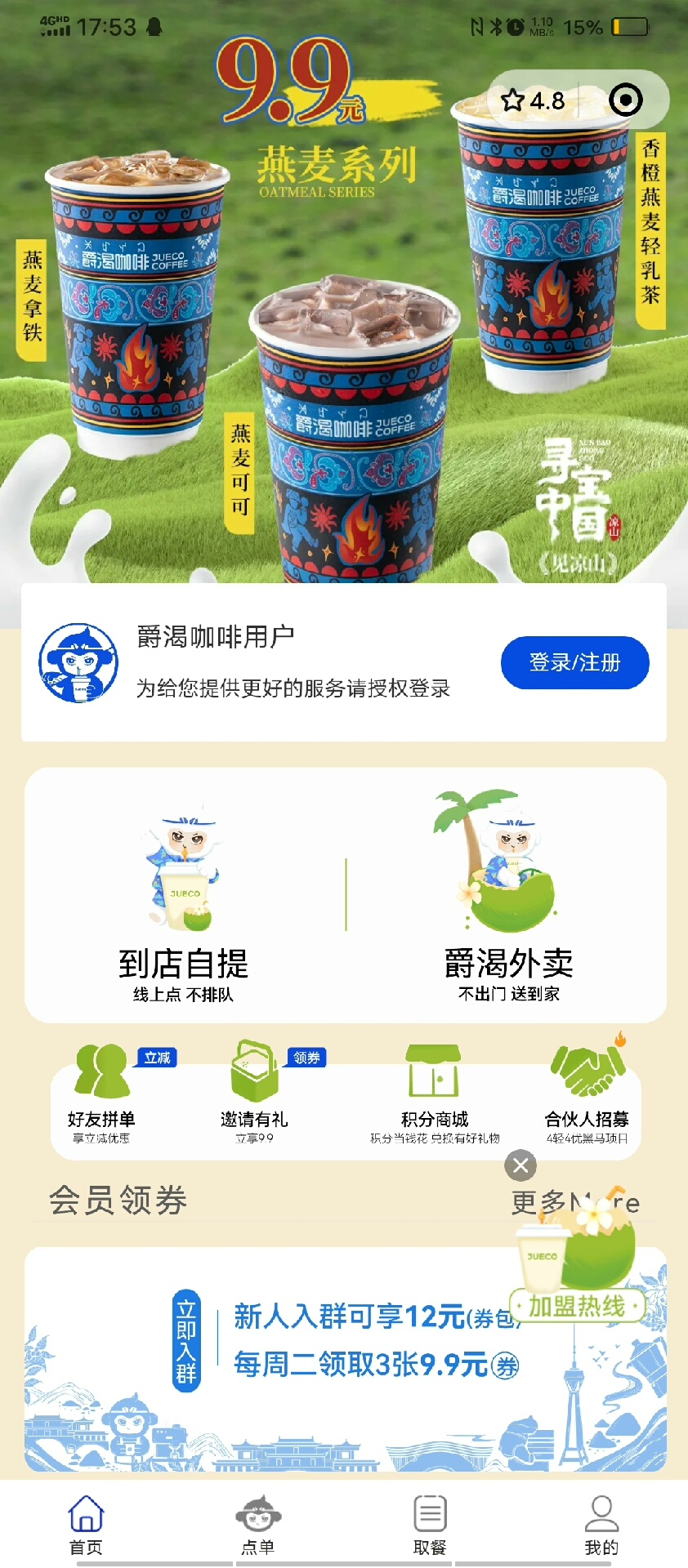
Task: Open the 立即入群 new member coupon banner
Action: point(345,1359)
